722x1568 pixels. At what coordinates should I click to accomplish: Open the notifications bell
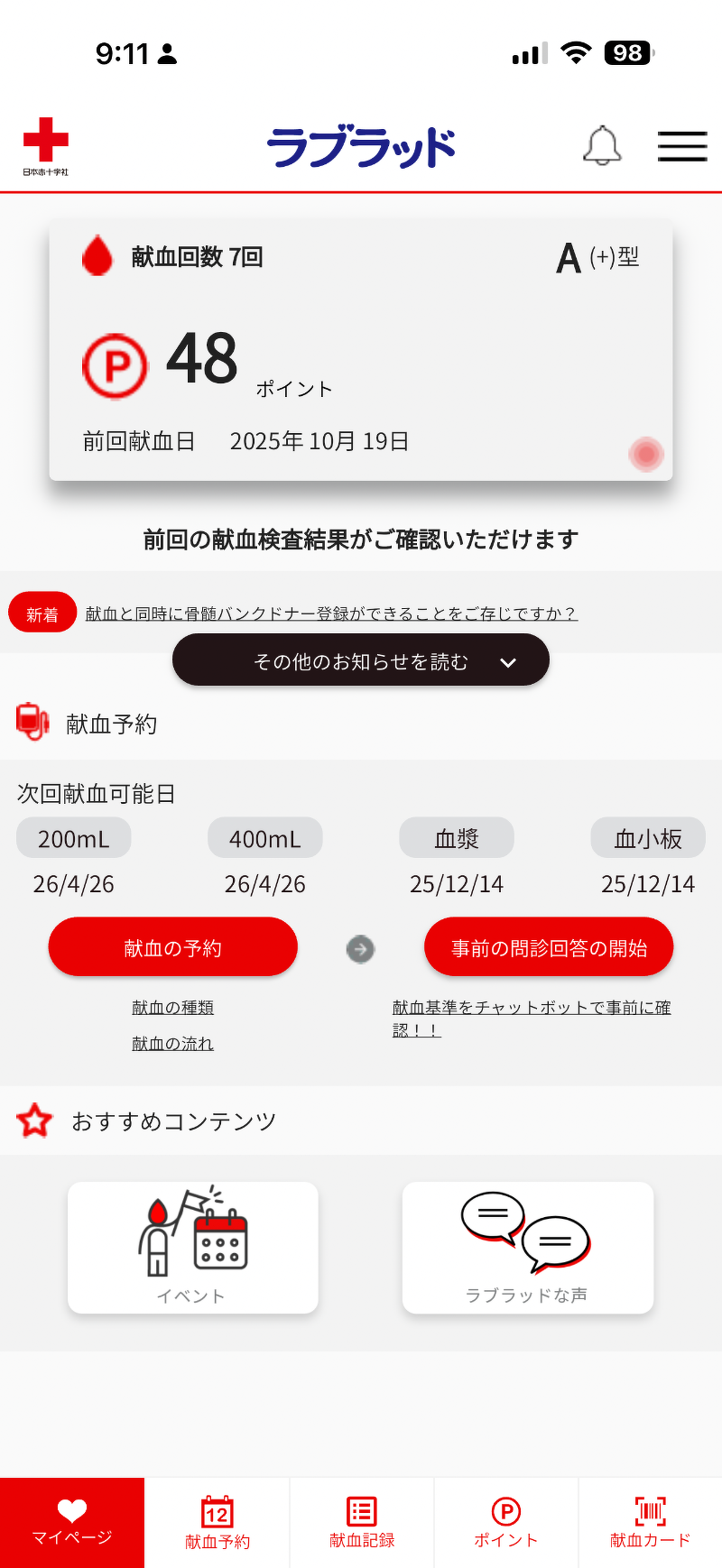pos(602,146)
